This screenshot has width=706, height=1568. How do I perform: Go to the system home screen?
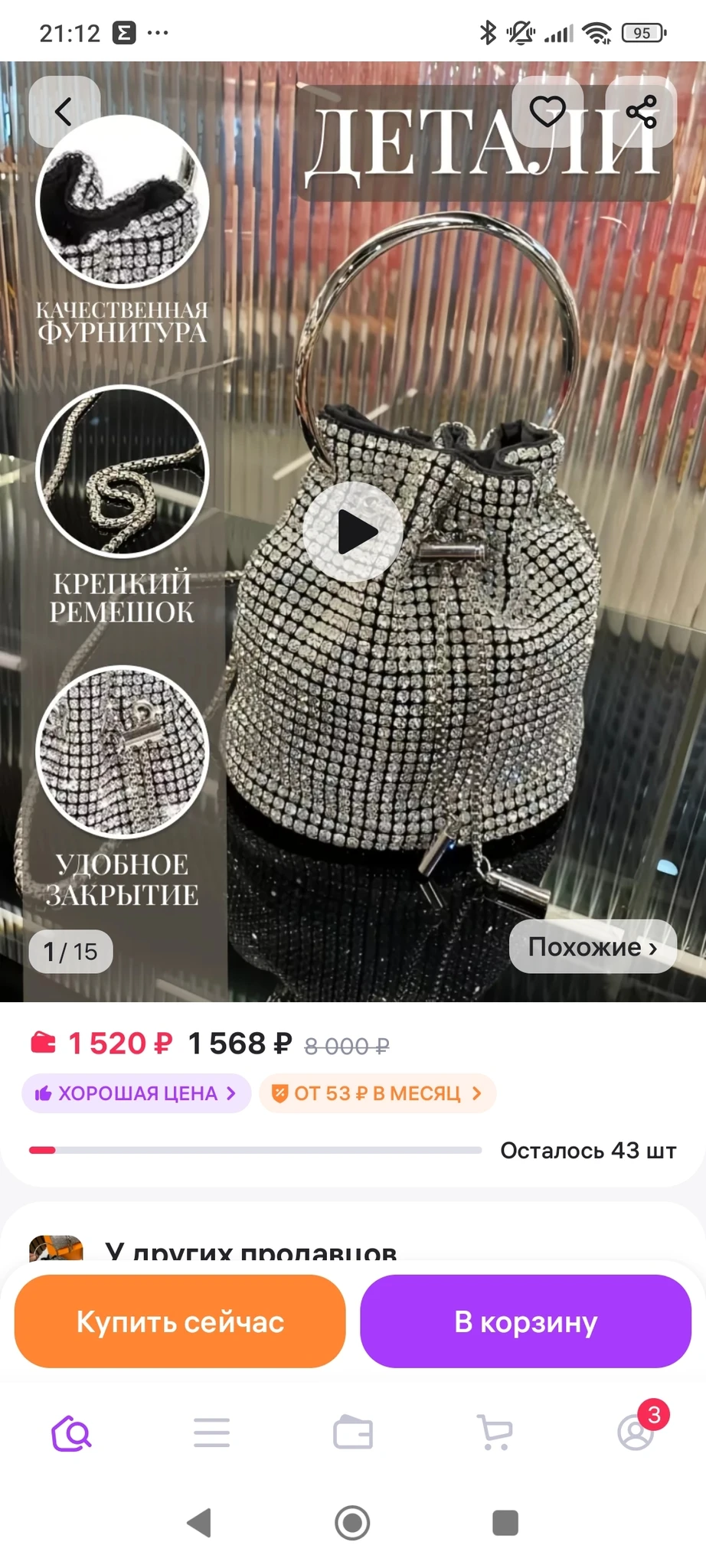pyautogui.click(x=352, y=1523)
